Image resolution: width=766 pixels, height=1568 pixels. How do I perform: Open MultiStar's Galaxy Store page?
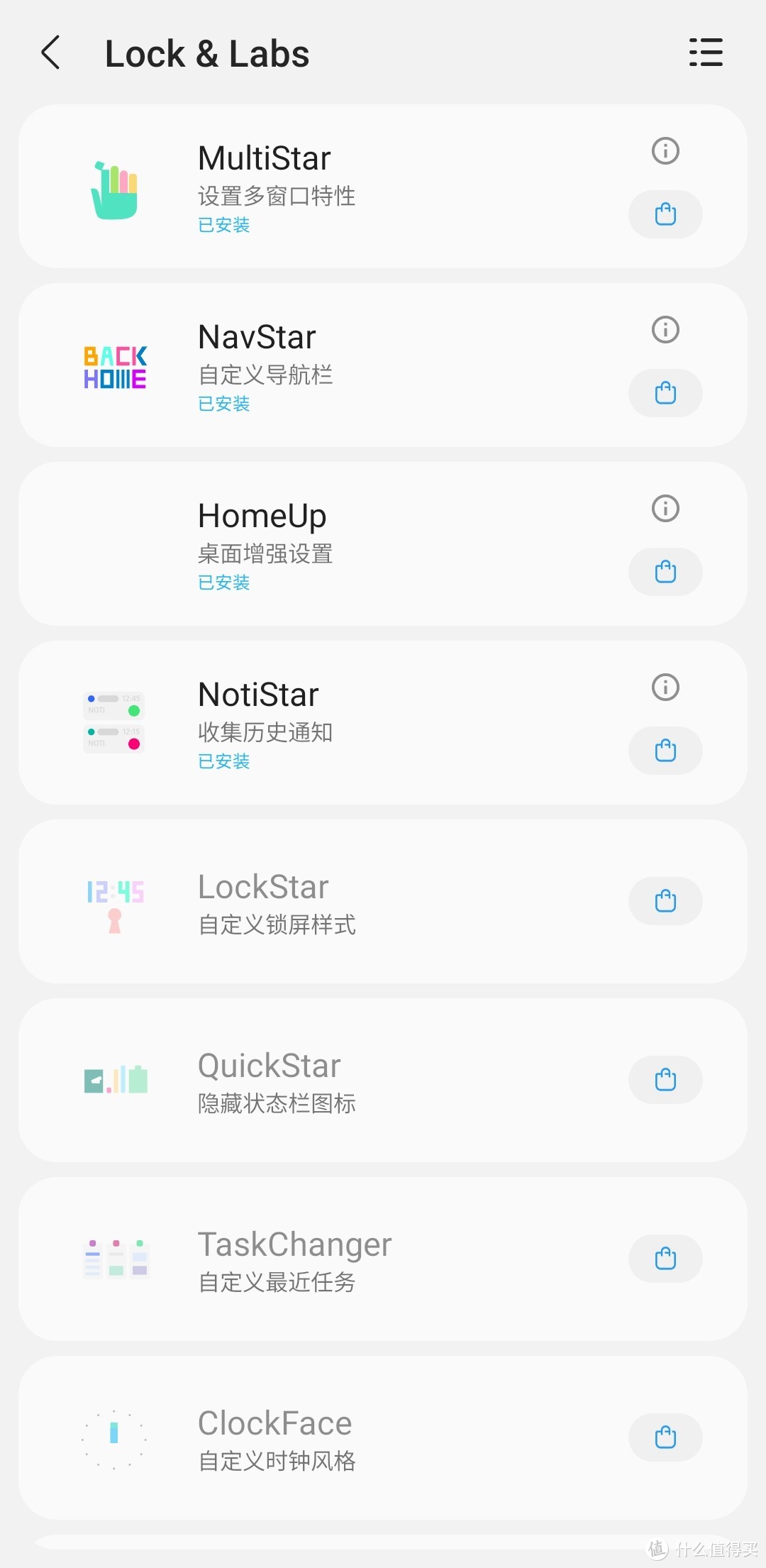tap(665, 214)
